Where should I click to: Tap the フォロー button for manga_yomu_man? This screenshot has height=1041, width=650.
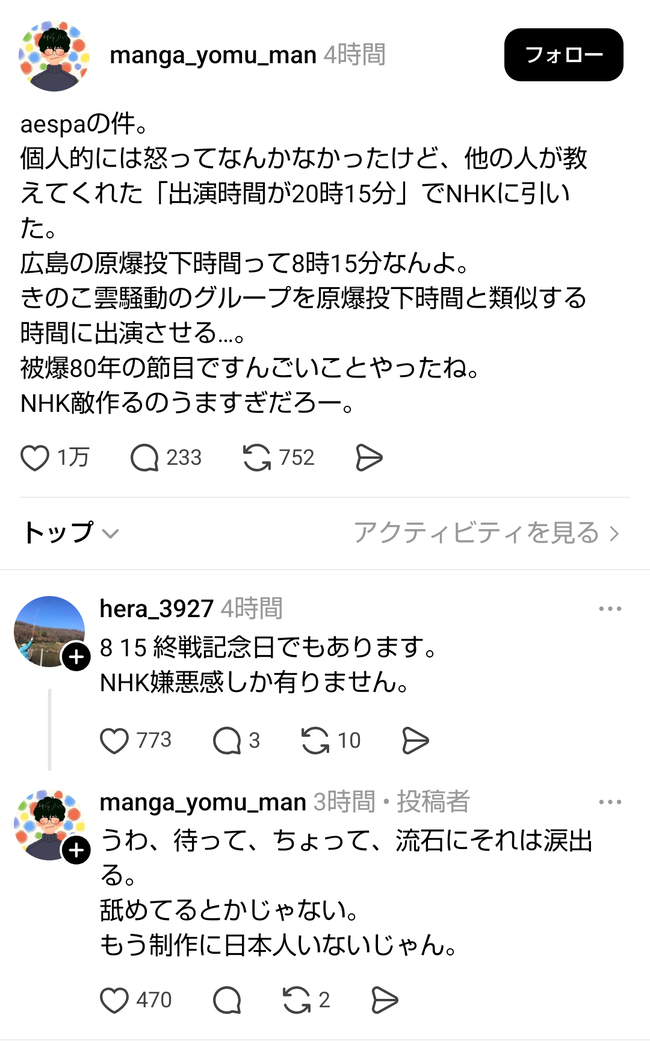pyautogui.click(x=563, y=55)
